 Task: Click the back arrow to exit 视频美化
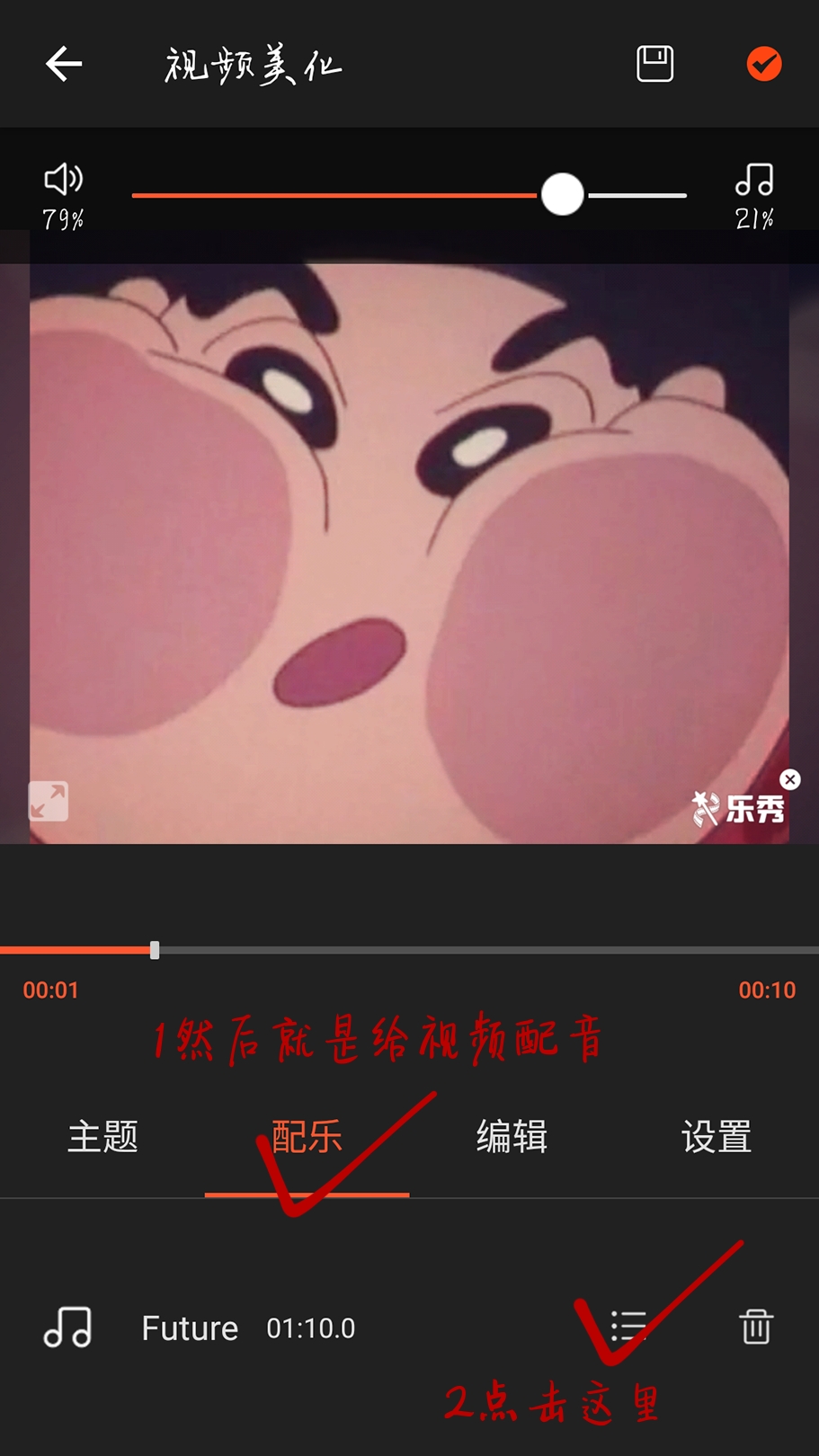(62, 63)
